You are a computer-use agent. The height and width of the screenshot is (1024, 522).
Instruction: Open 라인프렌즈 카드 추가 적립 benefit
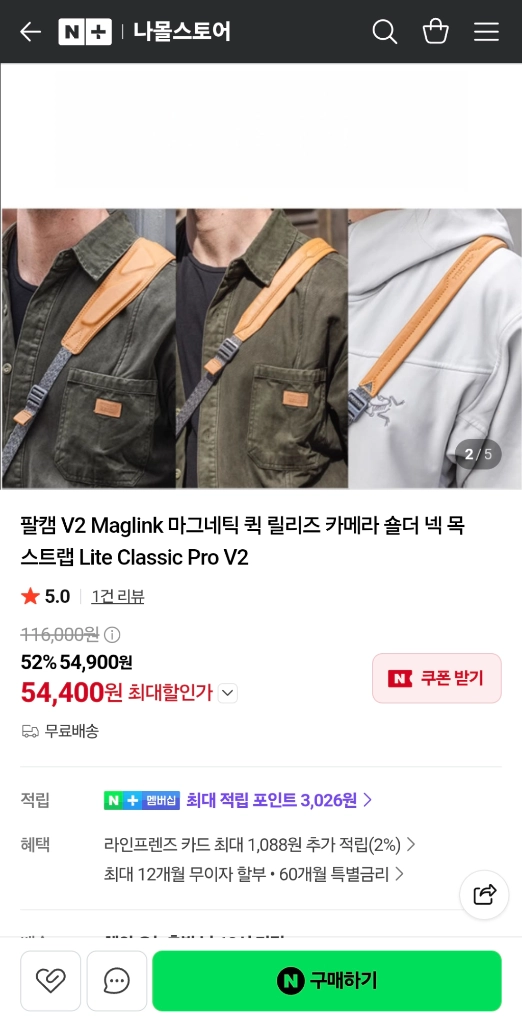pyautogui.click(x=259, y=845)
